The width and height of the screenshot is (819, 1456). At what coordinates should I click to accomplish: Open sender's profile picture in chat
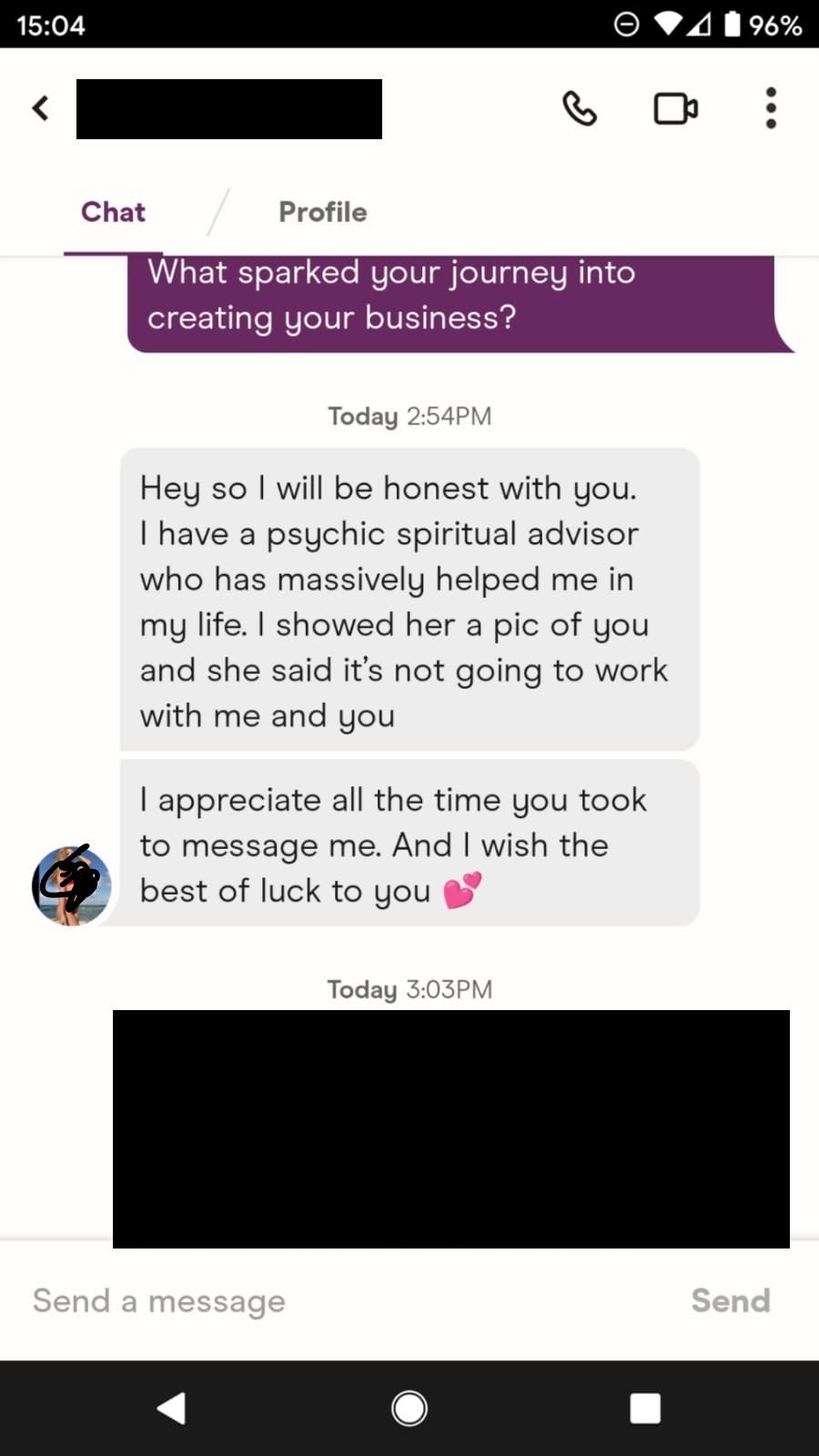point(72,885)
